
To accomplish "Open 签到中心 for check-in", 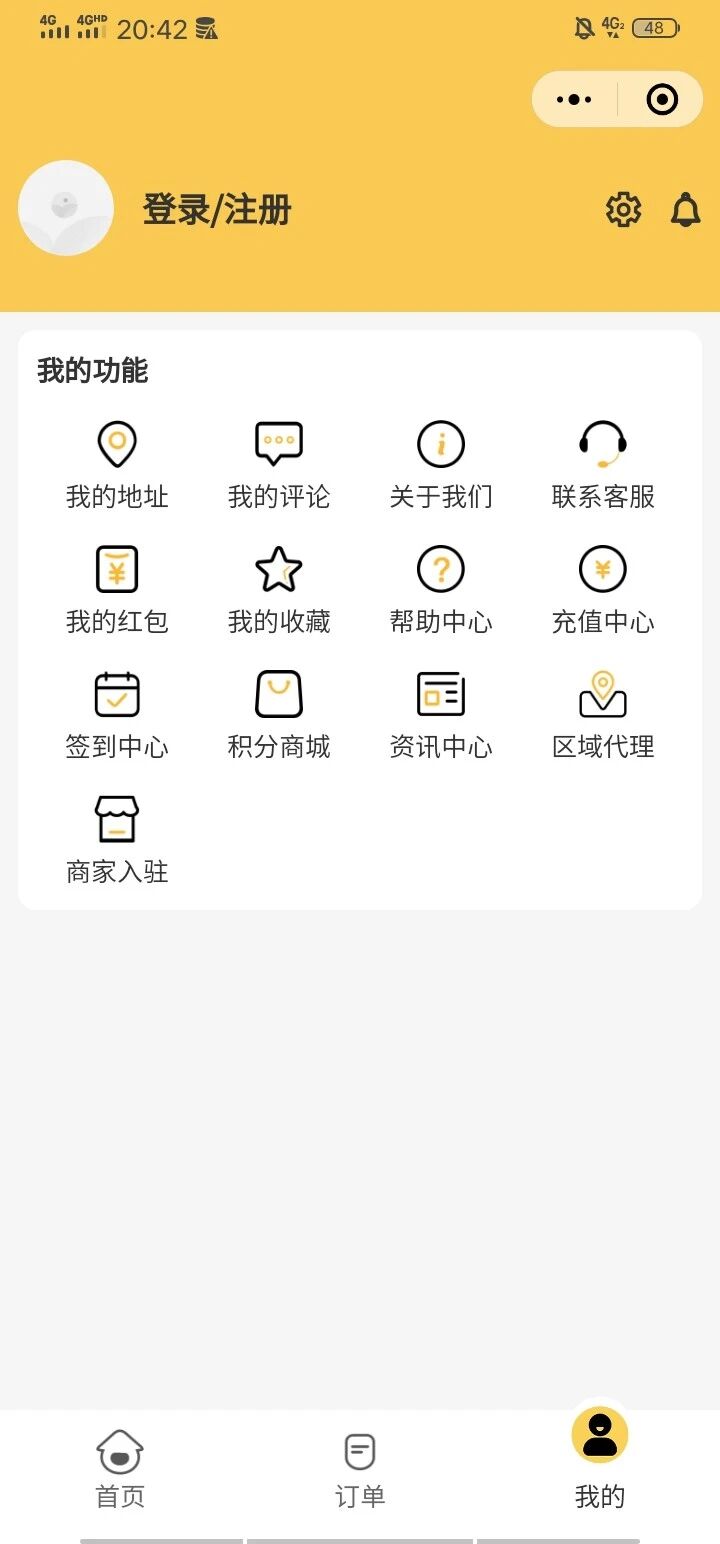I will tap(117, 715).
